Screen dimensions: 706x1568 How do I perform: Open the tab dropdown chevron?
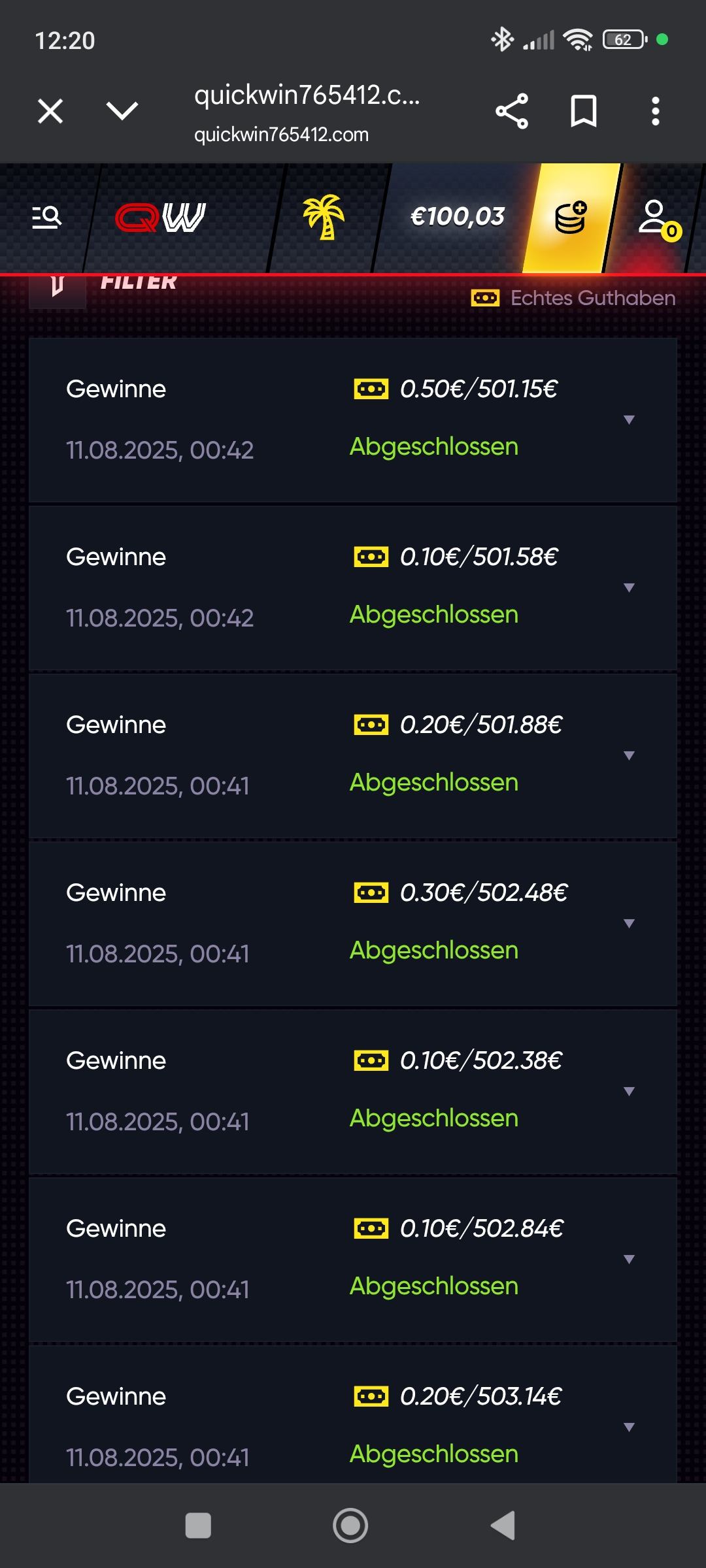click(122, 111)
